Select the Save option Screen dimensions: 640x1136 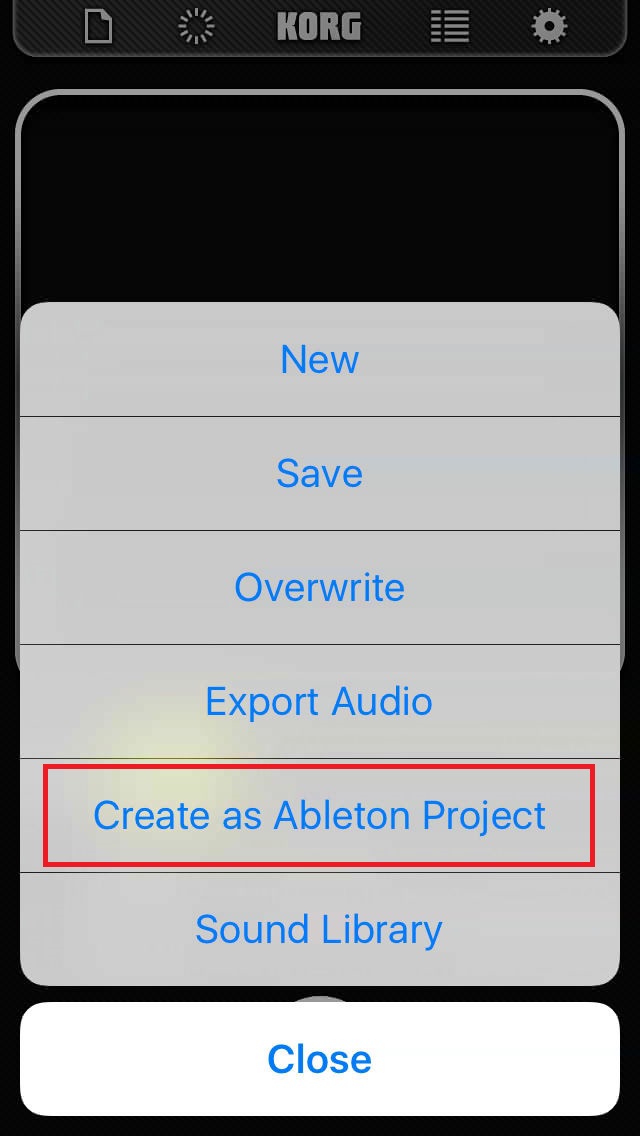click(320, 474)
